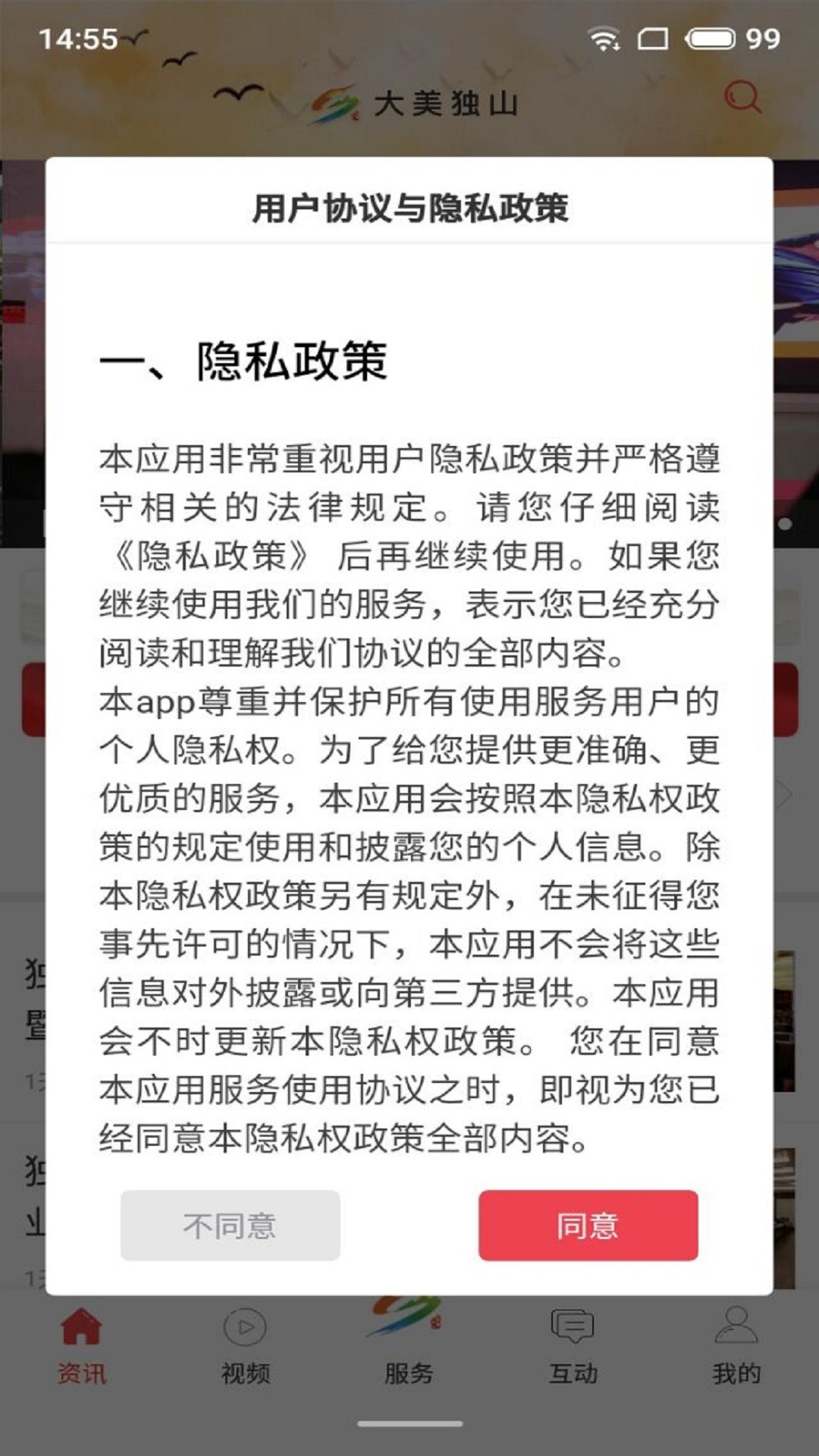The width and height of the screenshot is (819, 1456).
Task: Tap the carousel indicator dot
Action: coord(786,523)
